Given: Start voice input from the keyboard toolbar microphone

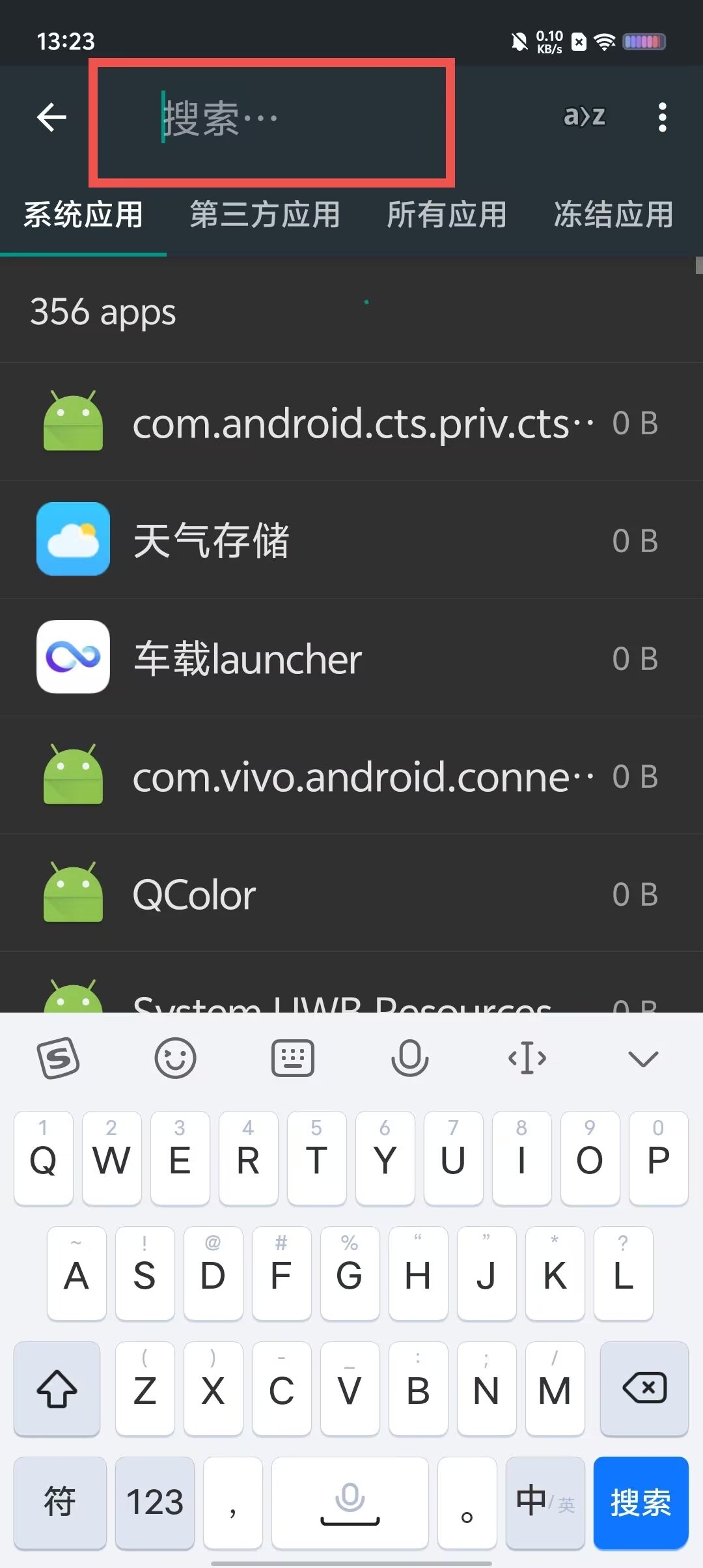Looking at the screenshot, I should (409, 1058).
